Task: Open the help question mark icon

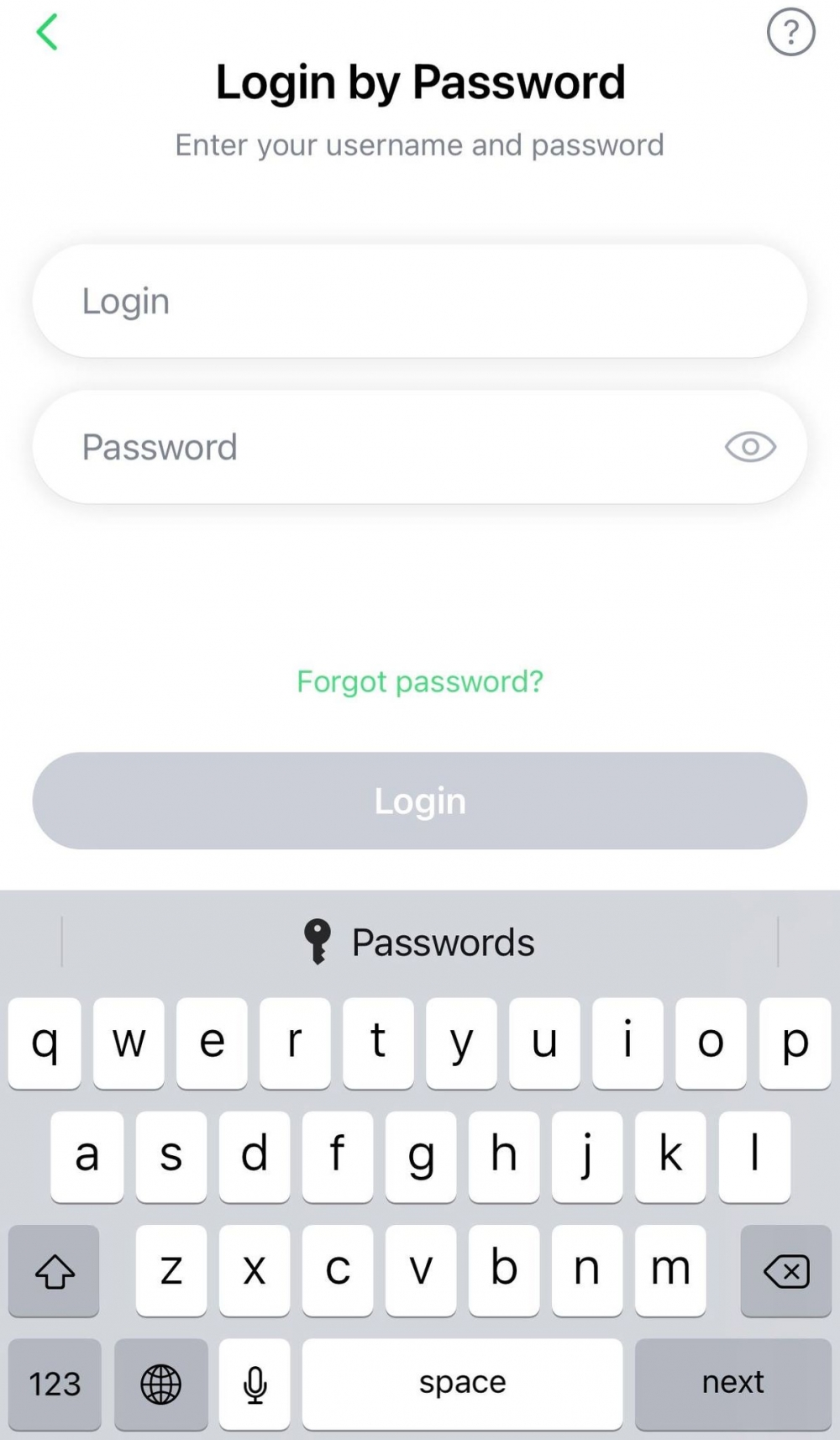Action: pyautogui.click(x=790, y=33)
